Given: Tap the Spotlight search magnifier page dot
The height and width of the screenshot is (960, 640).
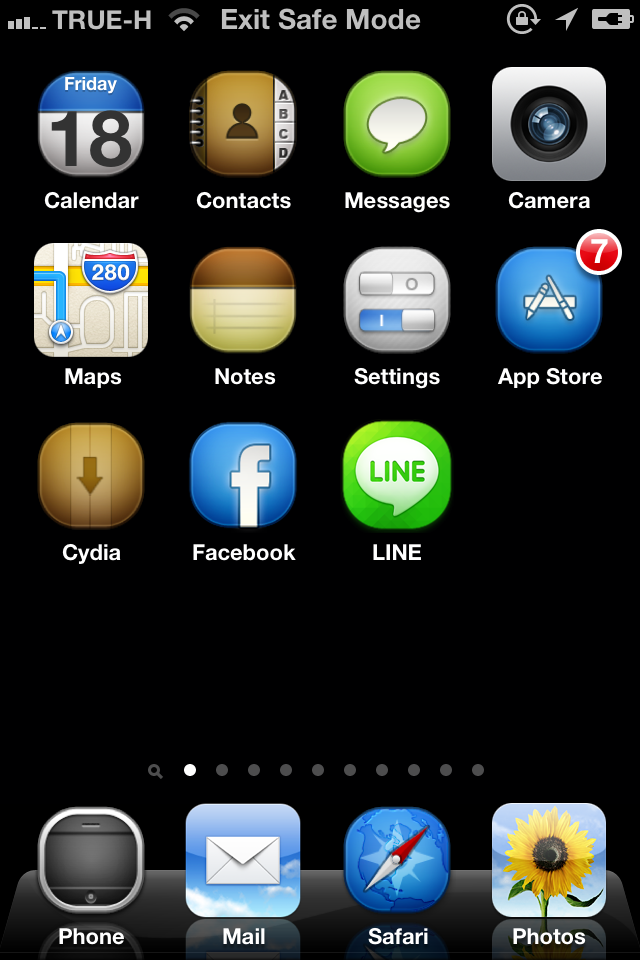Looking at the screenshot, I should 155,771.
